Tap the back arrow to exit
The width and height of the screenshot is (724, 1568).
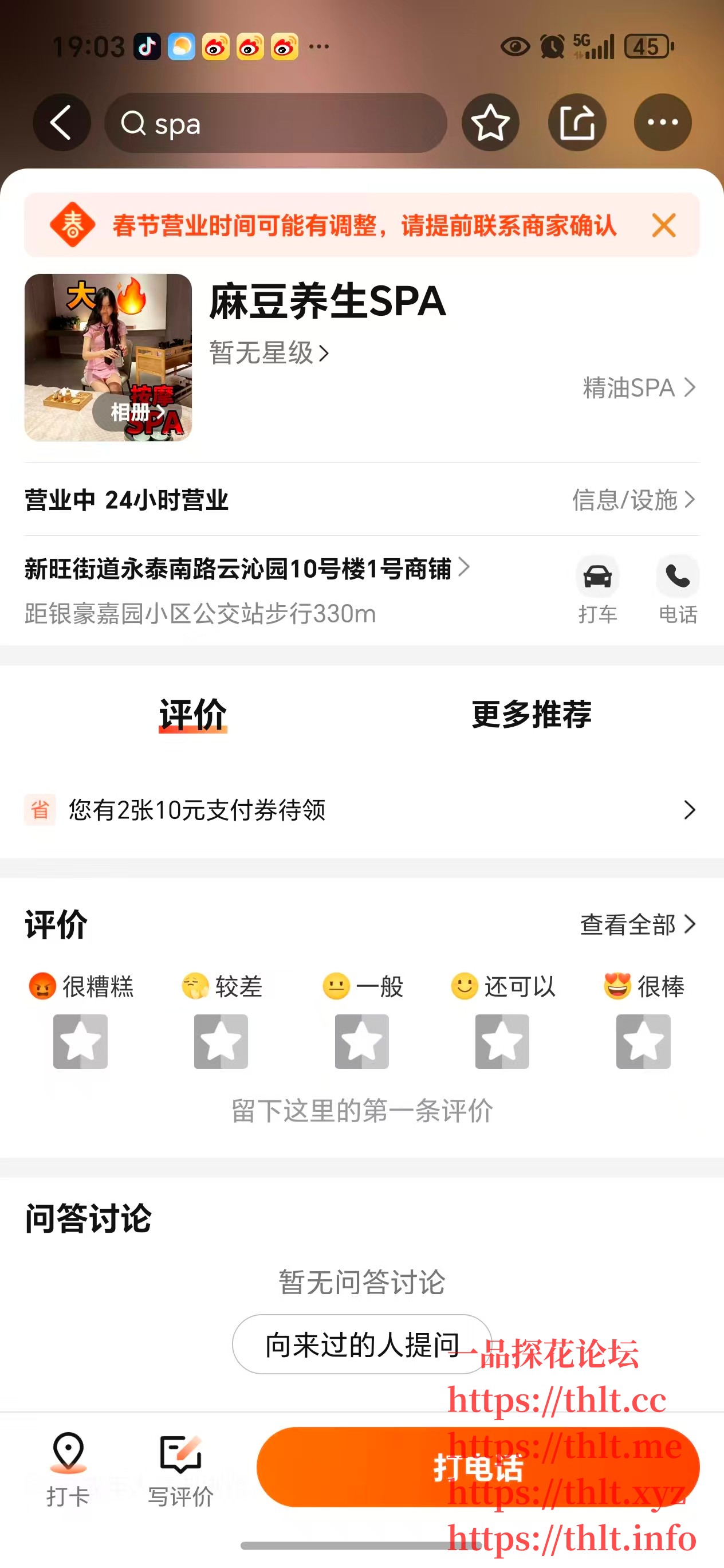click(61, 122)
